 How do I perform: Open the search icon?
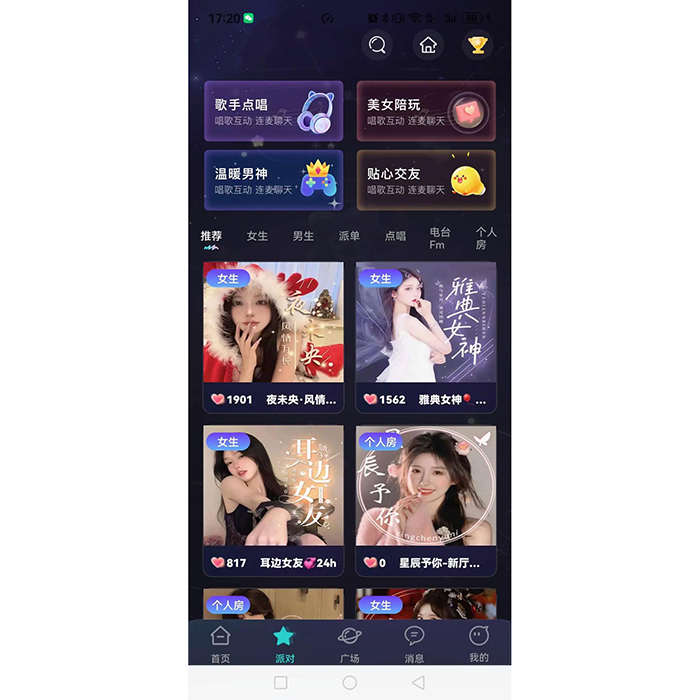[377, 45]
